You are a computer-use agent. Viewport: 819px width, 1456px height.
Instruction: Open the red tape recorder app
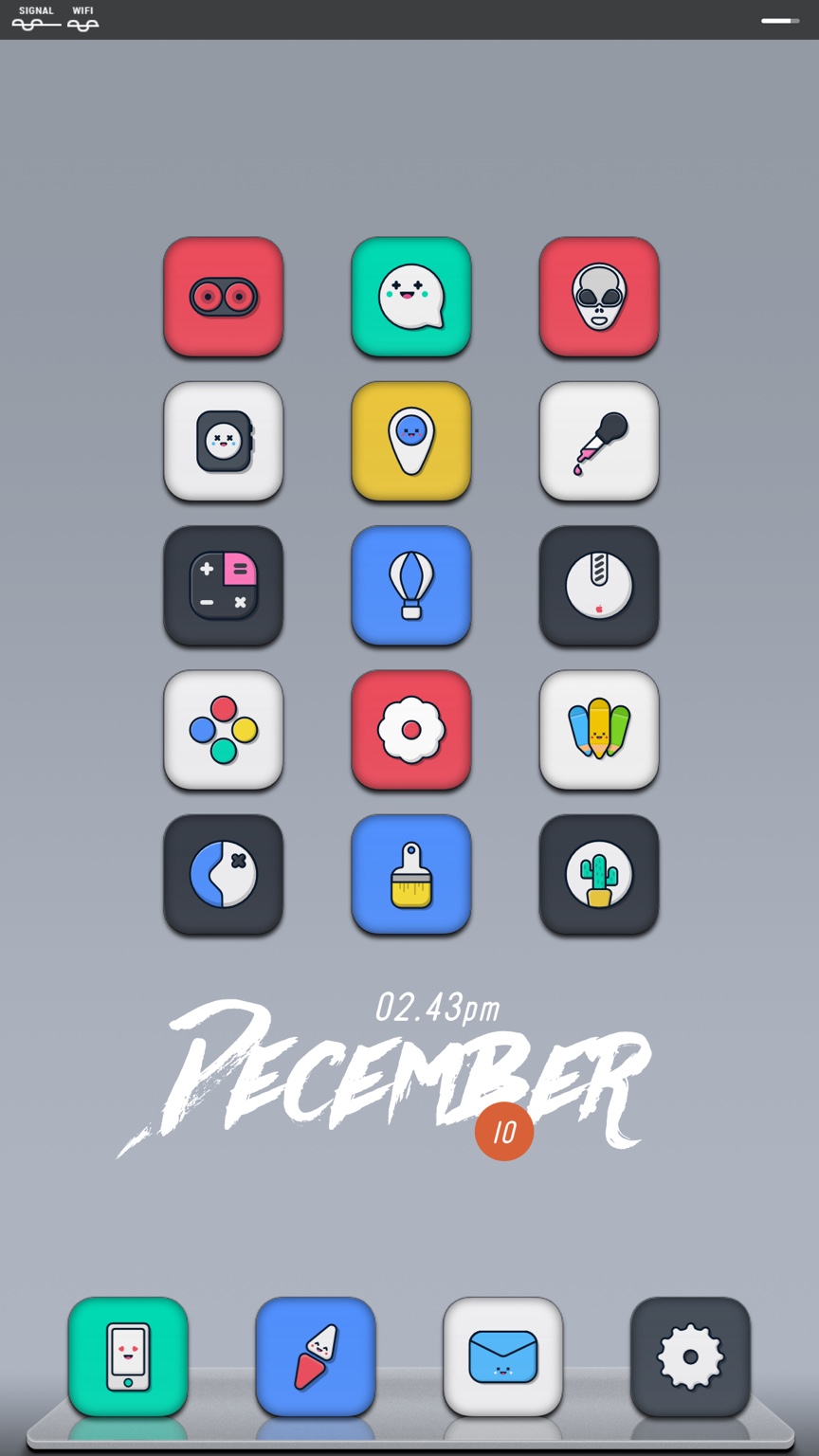pos(223,297)
